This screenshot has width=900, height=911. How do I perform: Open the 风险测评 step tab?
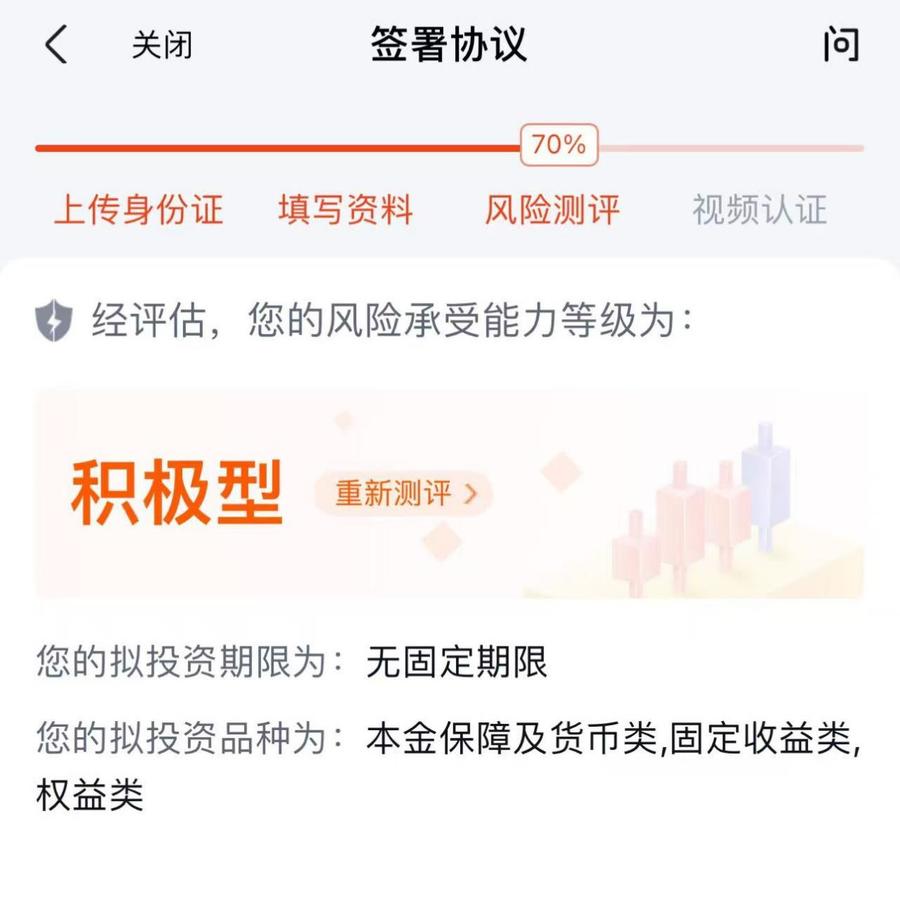555,210
